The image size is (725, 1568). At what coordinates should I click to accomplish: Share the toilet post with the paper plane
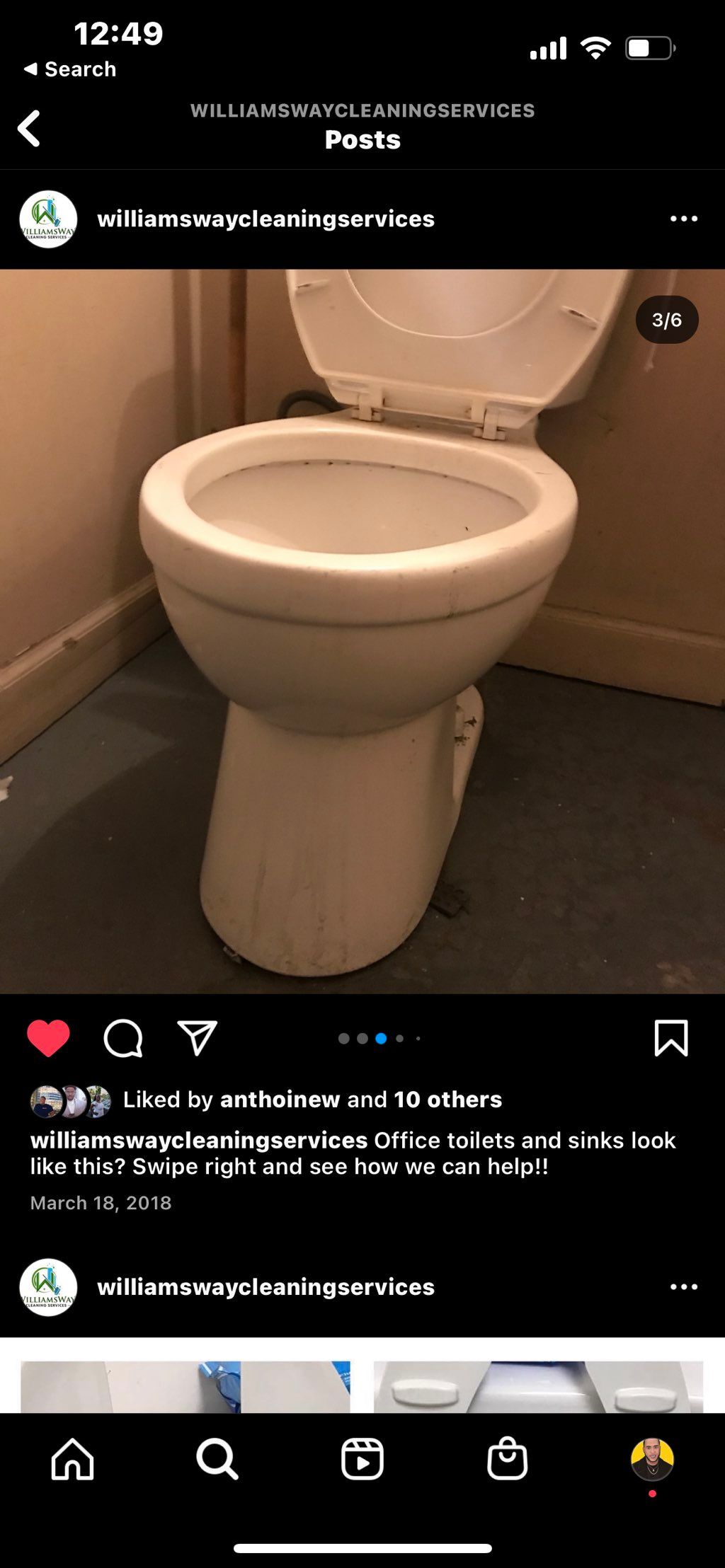point(197,1039)
